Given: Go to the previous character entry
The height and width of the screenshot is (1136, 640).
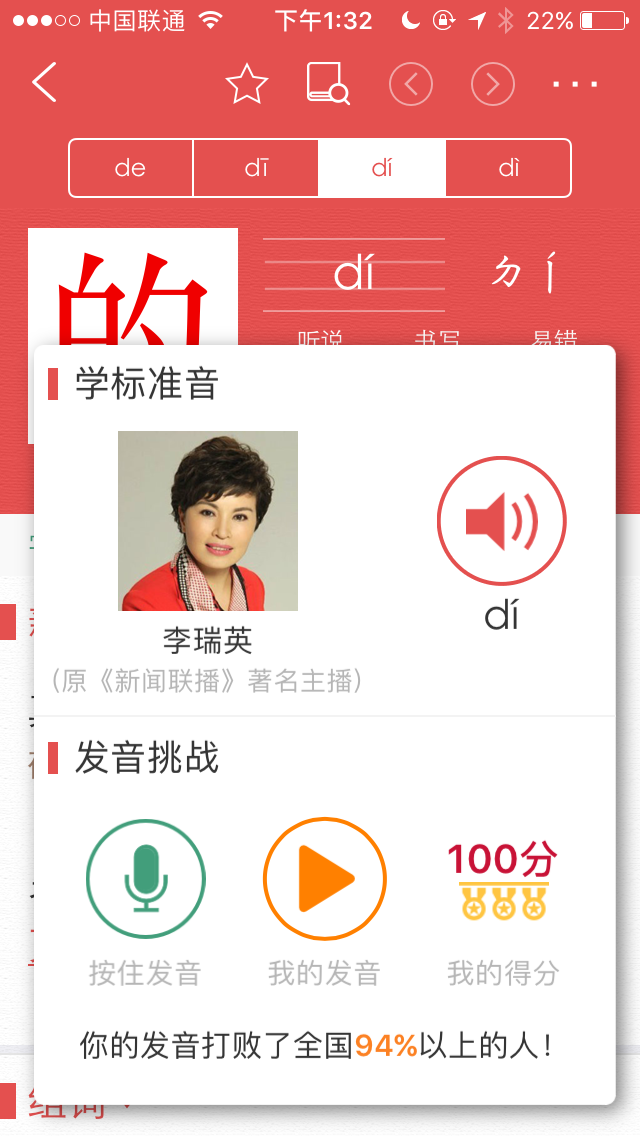Looking at the screenshot, I should coord(411,85).
